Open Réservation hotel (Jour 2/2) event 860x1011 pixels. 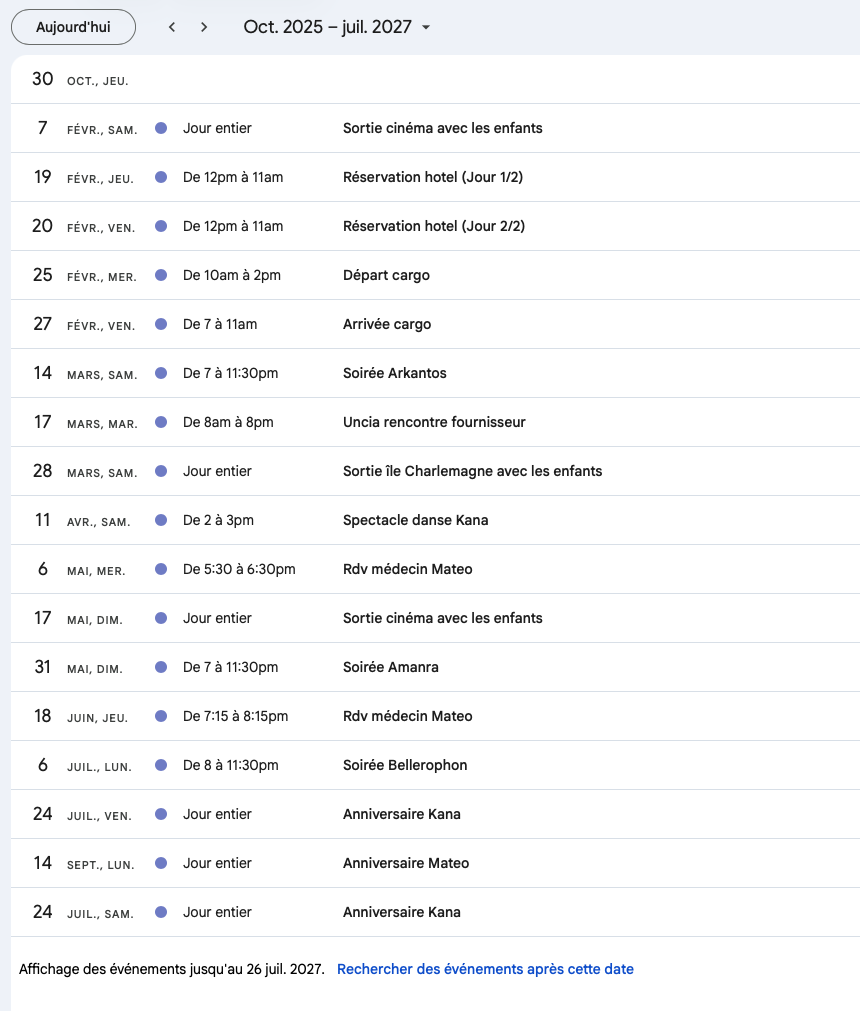point(435,226)
